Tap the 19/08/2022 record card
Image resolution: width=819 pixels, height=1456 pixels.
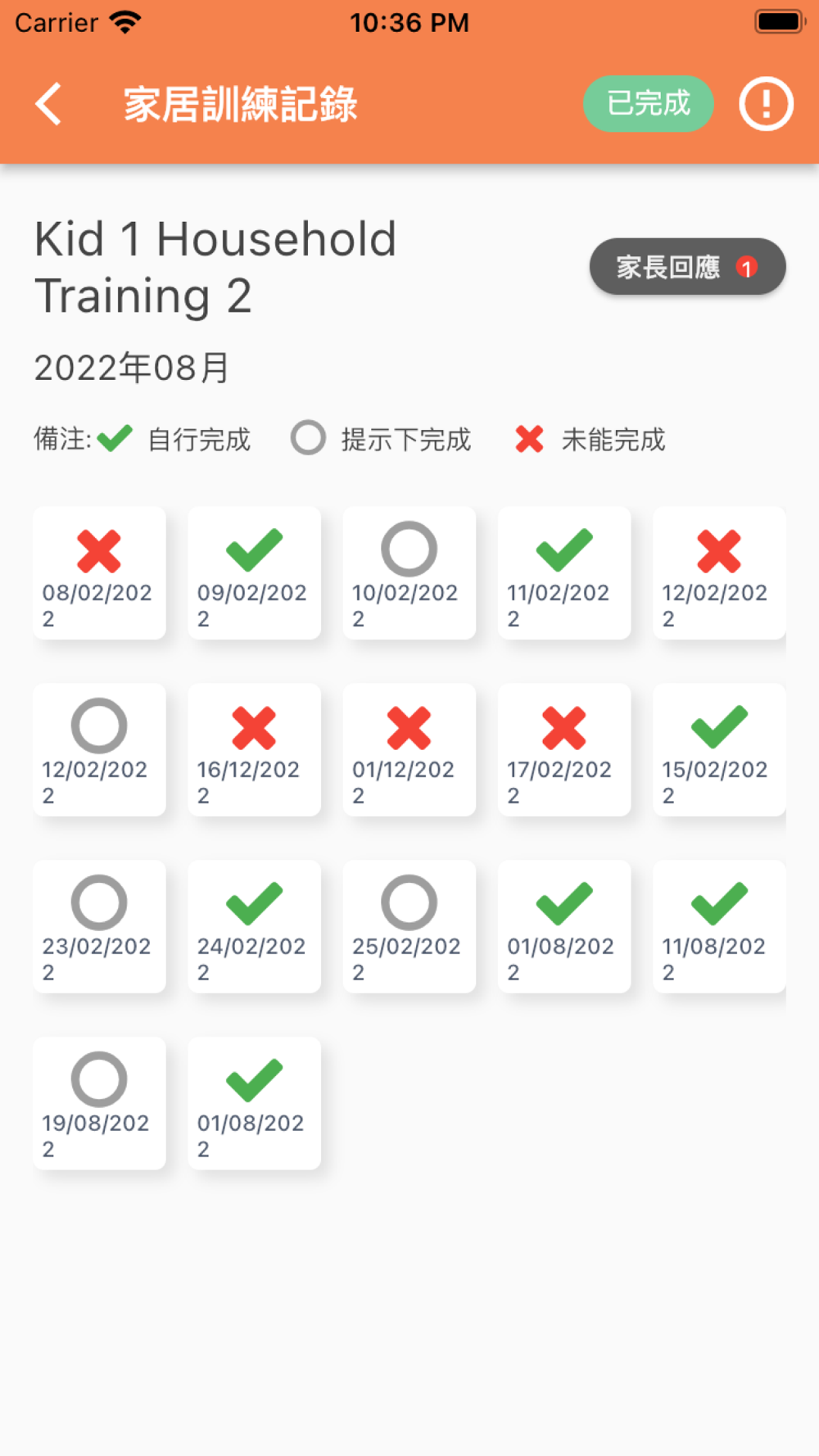tap(99, 1103)
